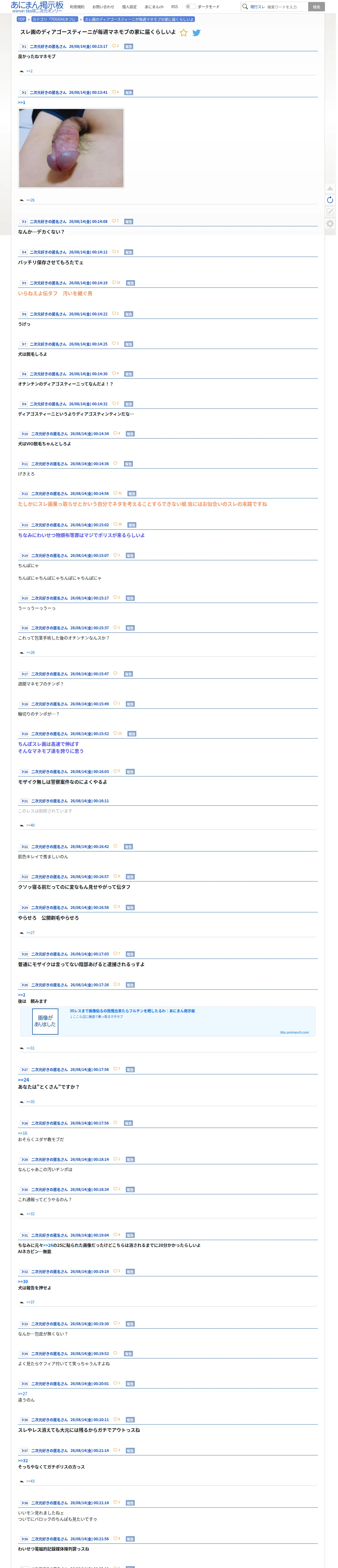Open the floating write-post pencil icon
This screenshot has height=1568, width=338.
pos(331,212)
